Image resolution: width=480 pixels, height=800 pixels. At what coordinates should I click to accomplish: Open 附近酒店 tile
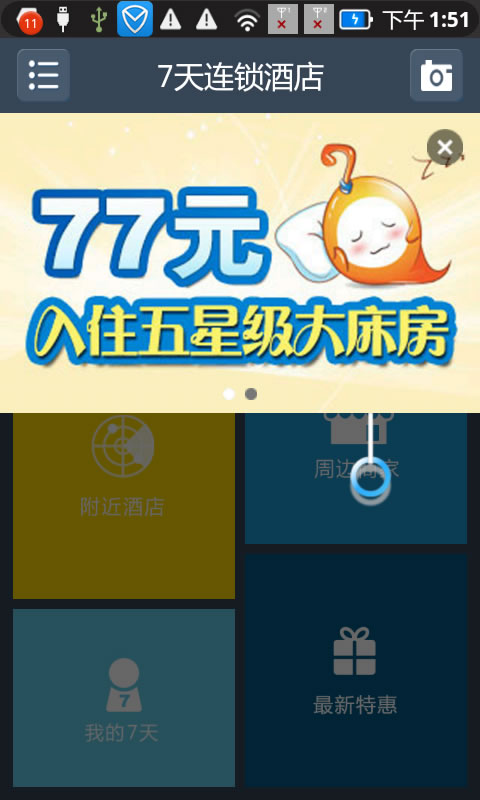[124, 506]
